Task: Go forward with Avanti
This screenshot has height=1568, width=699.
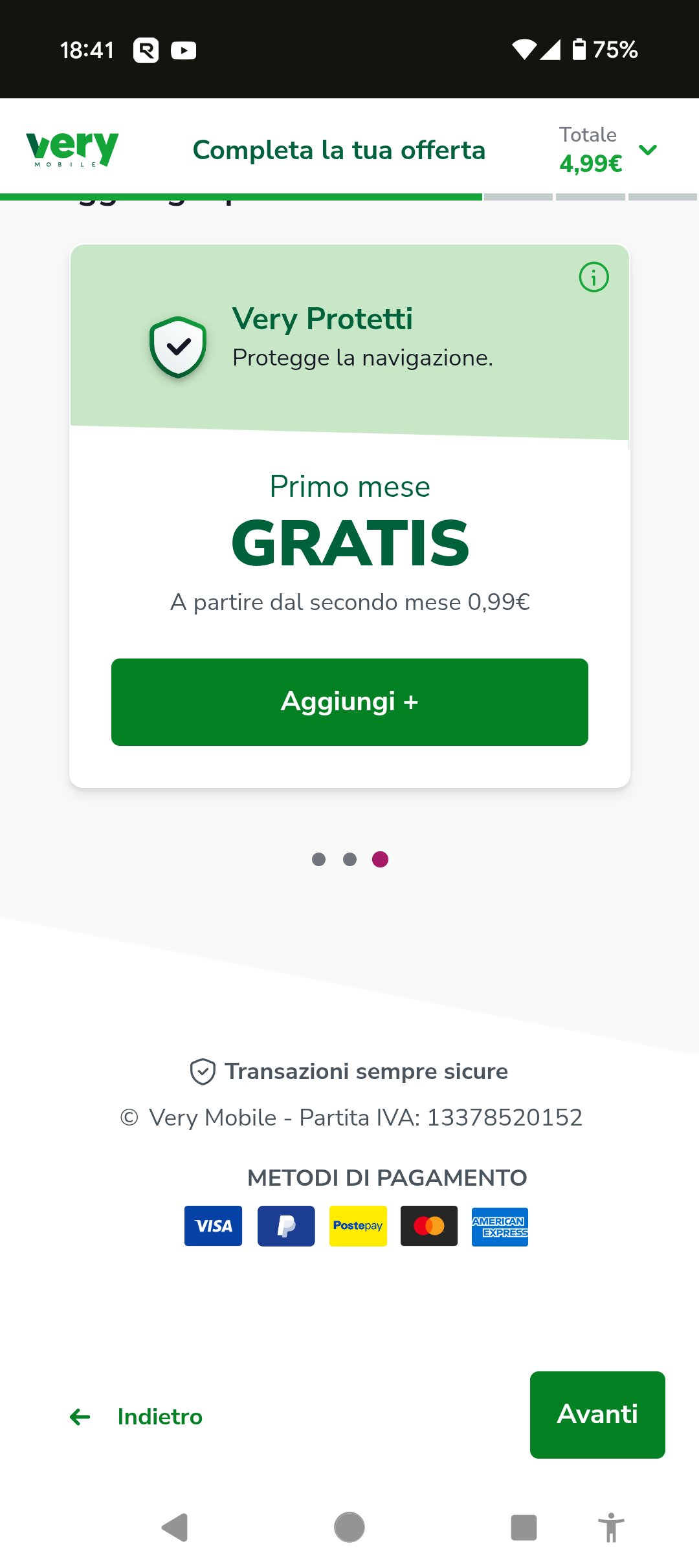Action: (597, 1415)
